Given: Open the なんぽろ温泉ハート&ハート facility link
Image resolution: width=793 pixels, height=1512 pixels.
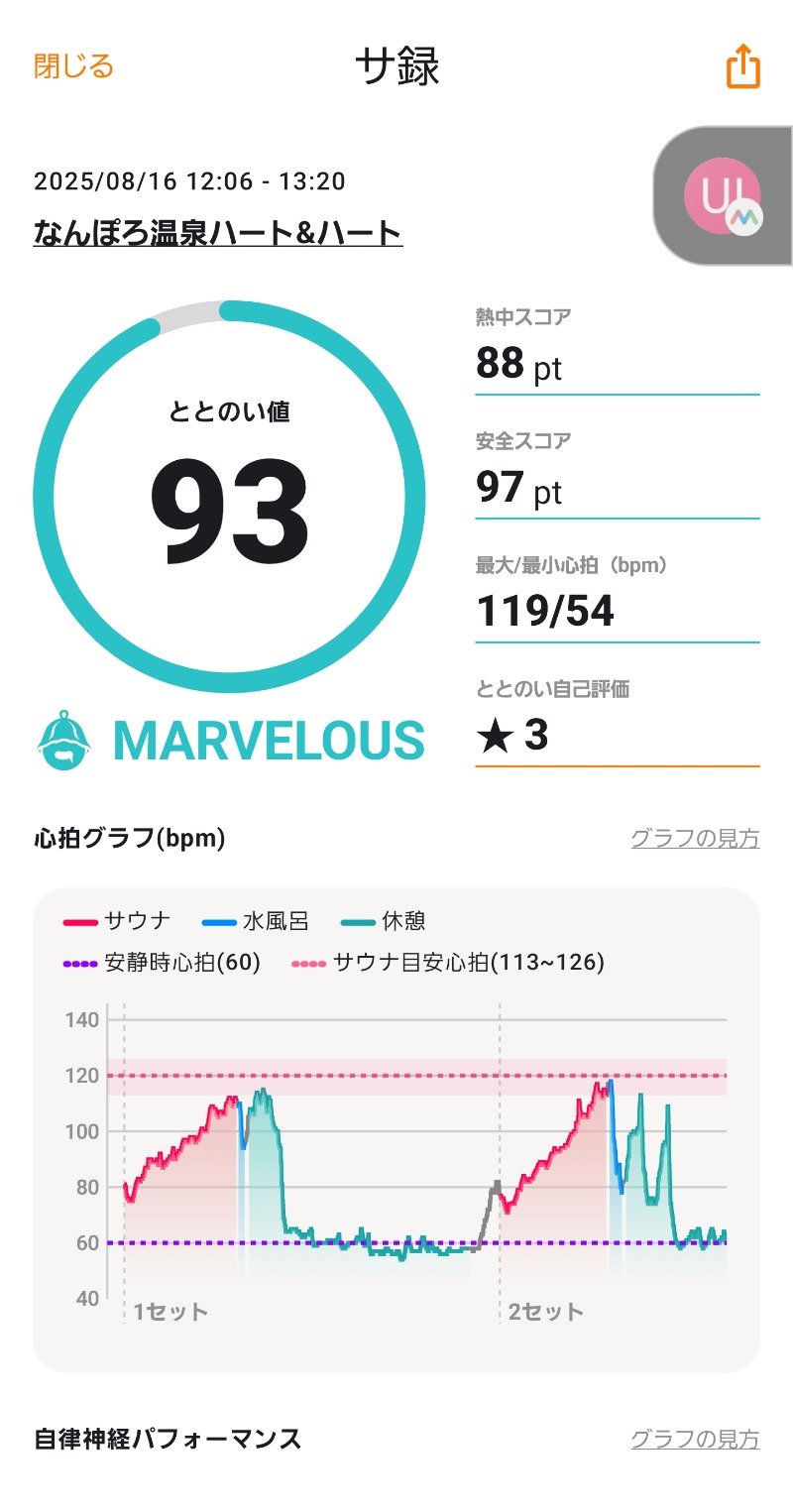Looking at the screenshot, I should click(218, 233).
